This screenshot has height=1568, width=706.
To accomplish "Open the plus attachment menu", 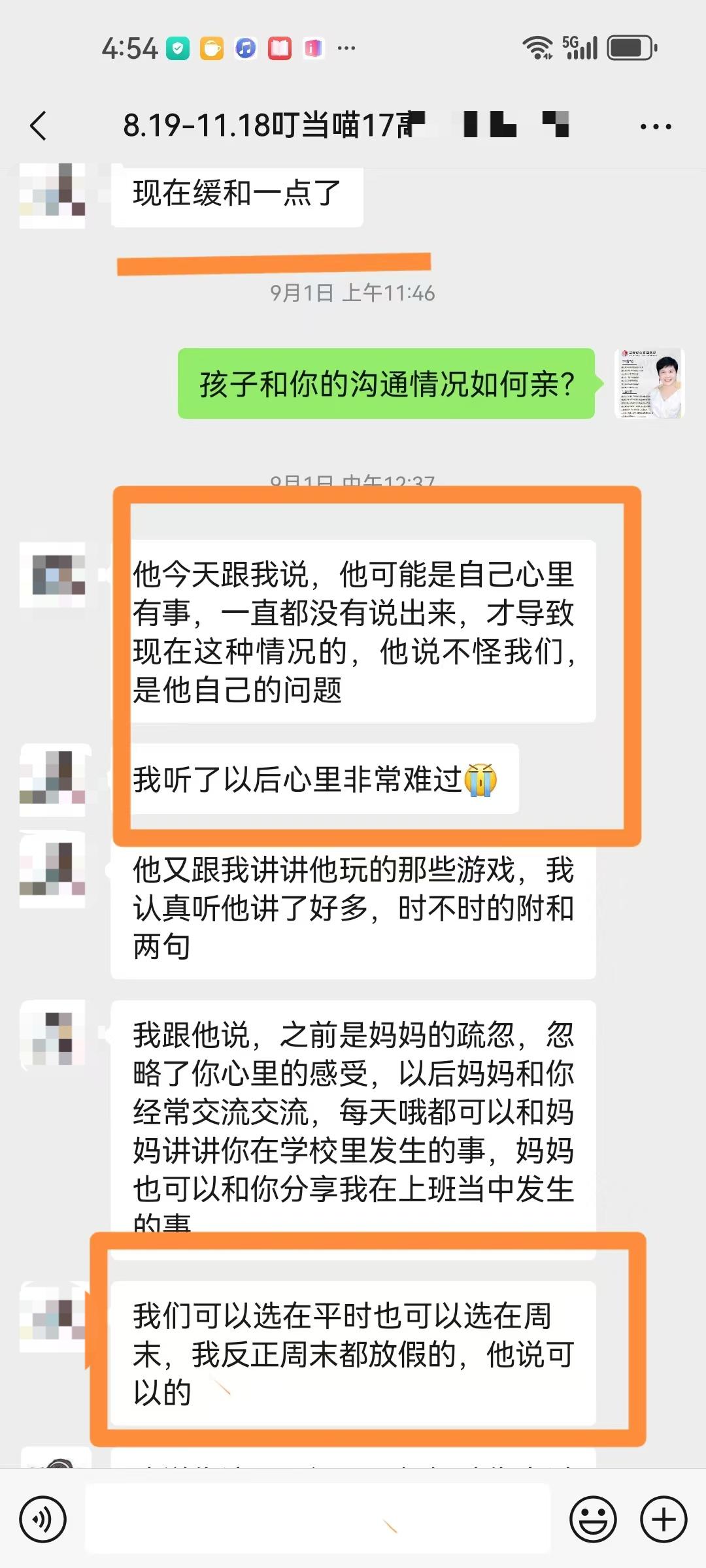I will coord(663,1519).
